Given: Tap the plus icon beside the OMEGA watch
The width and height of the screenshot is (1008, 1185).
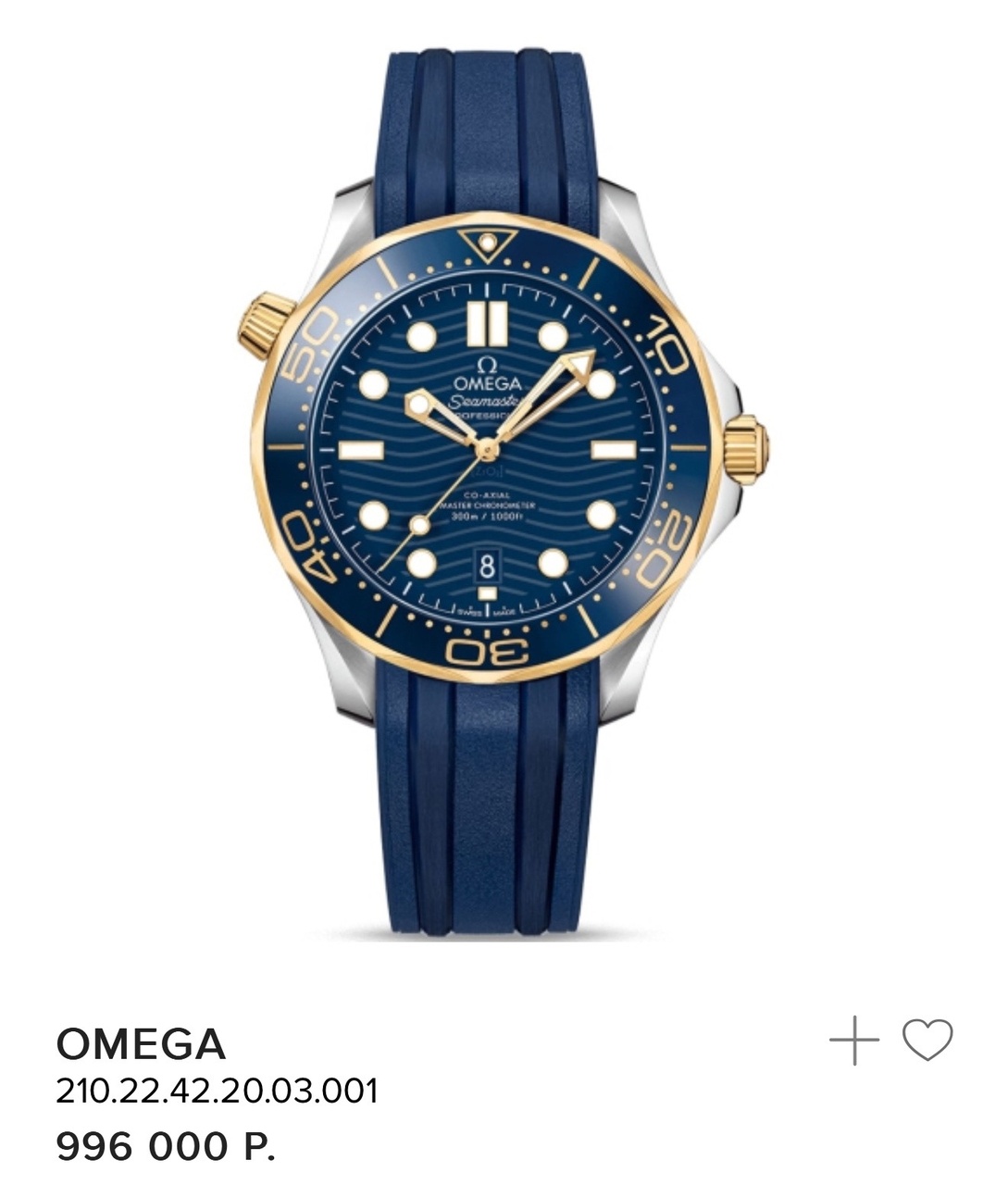Looking at the screenshot, I should [853, 1040].
